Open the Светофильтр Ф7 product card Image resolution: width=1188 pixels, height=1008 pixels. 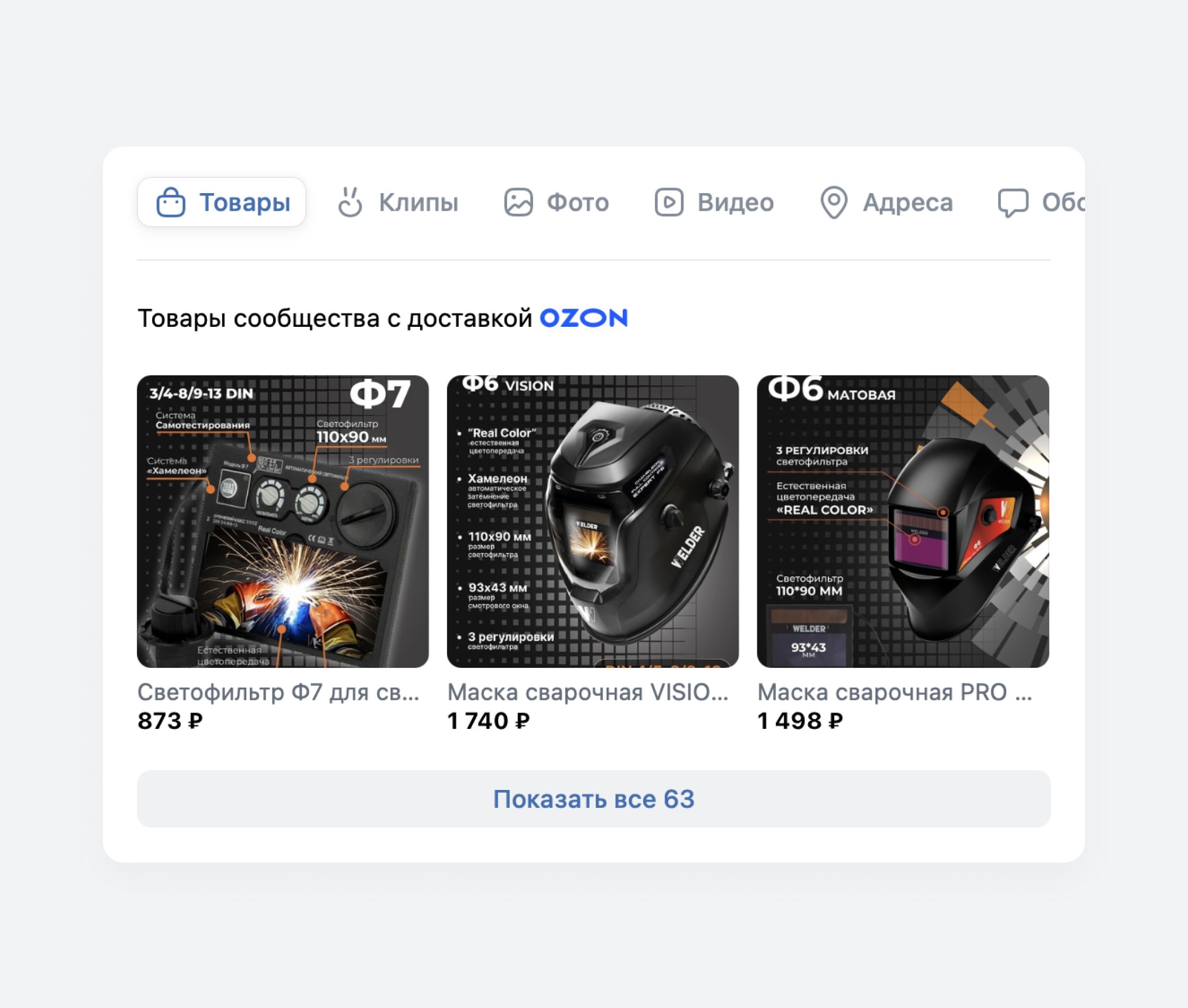(283, 521)
